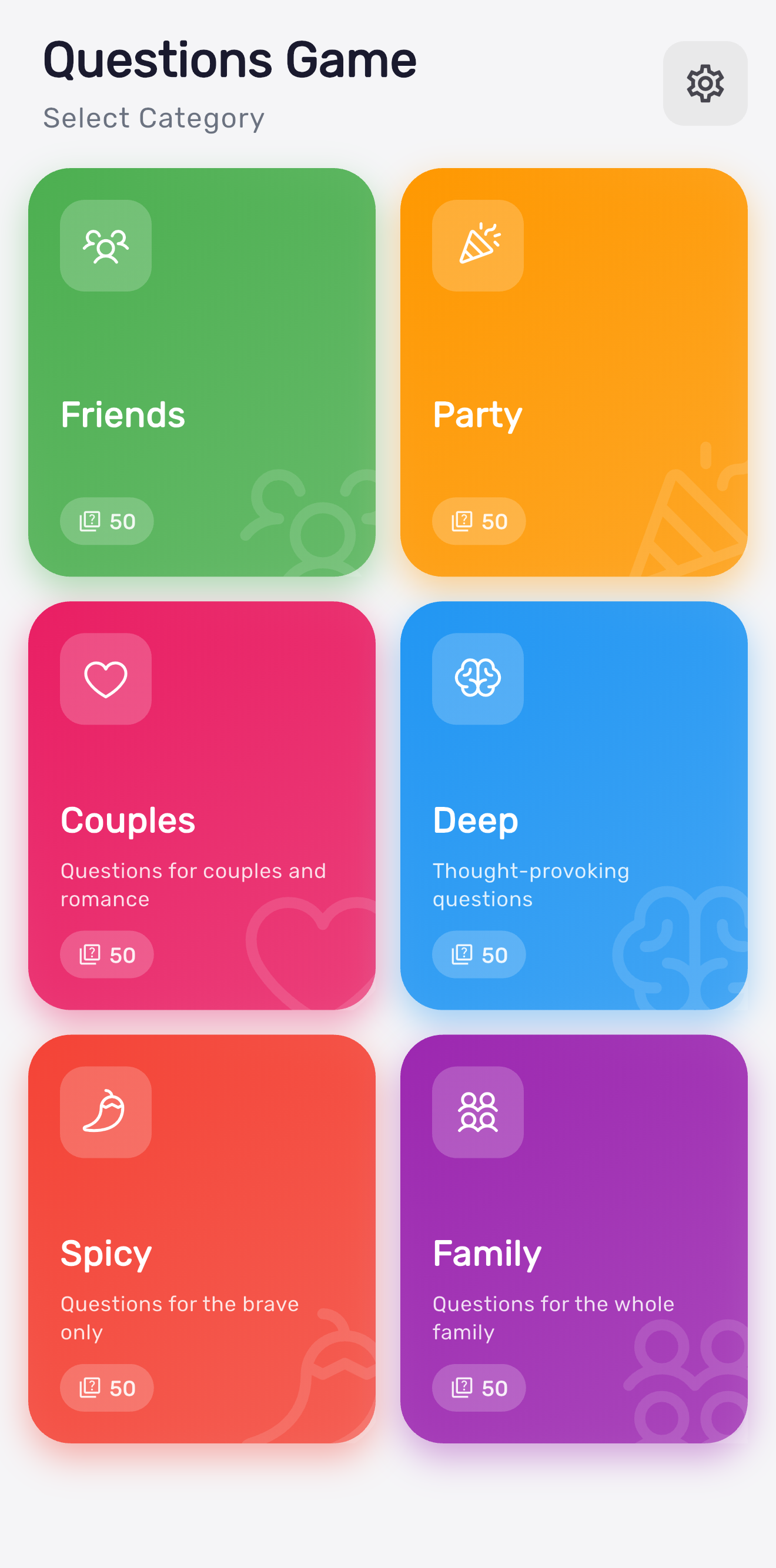This screenshot has height=1568, width=776.
Task: Click the 50 badge on Party card
Action: [x=479, y=521]
